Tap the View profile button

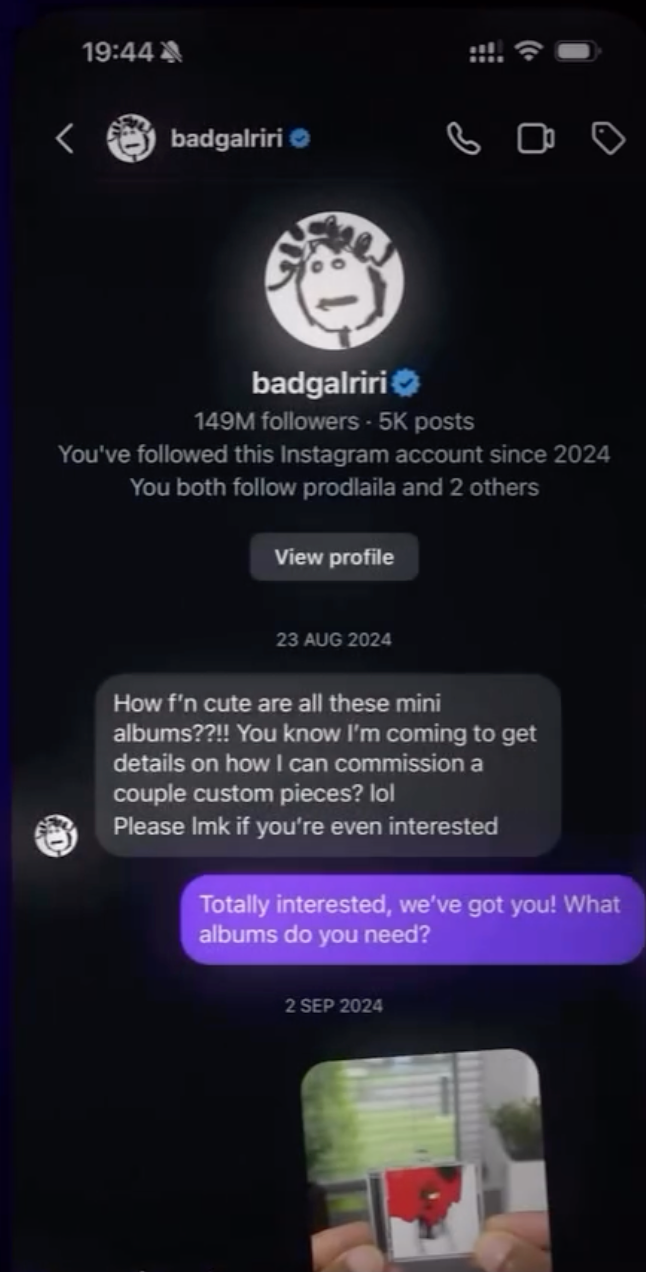click(334, 557)
